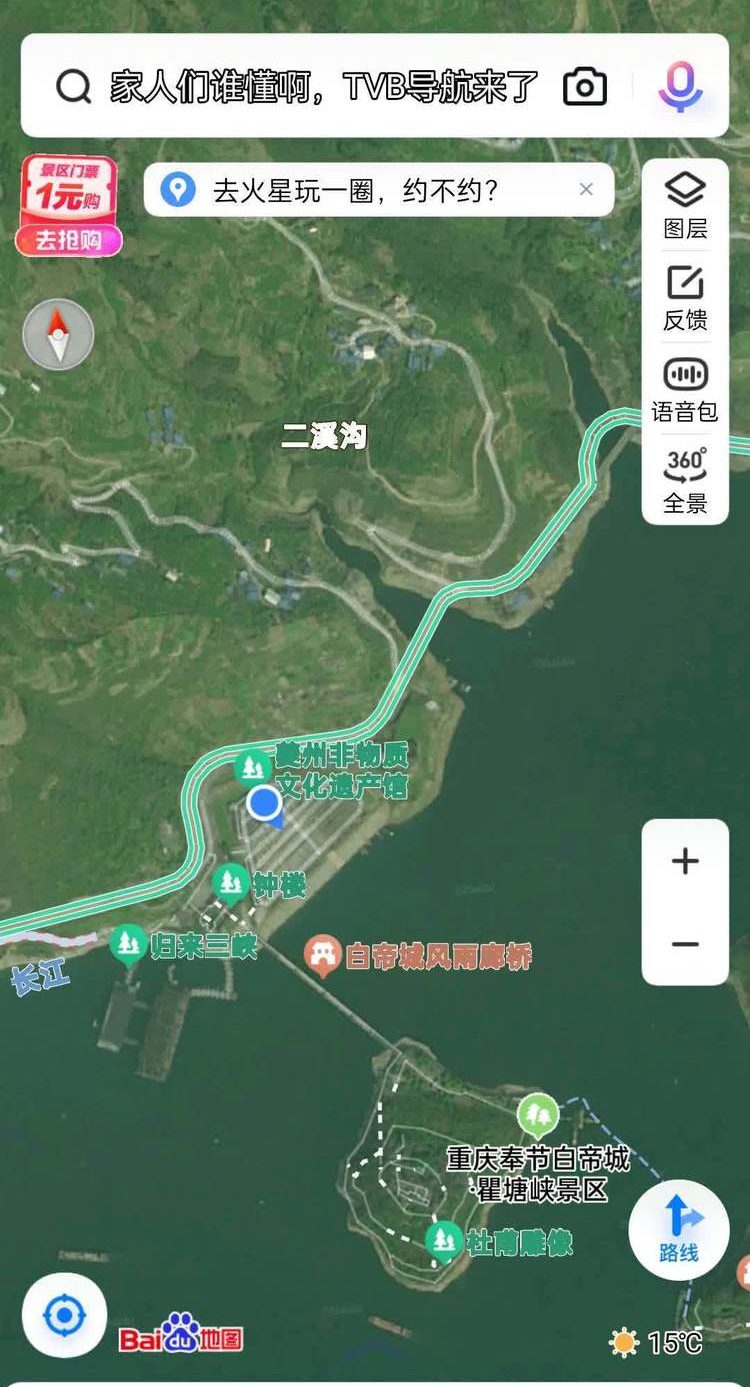Open camera search in the search bar

585,87
